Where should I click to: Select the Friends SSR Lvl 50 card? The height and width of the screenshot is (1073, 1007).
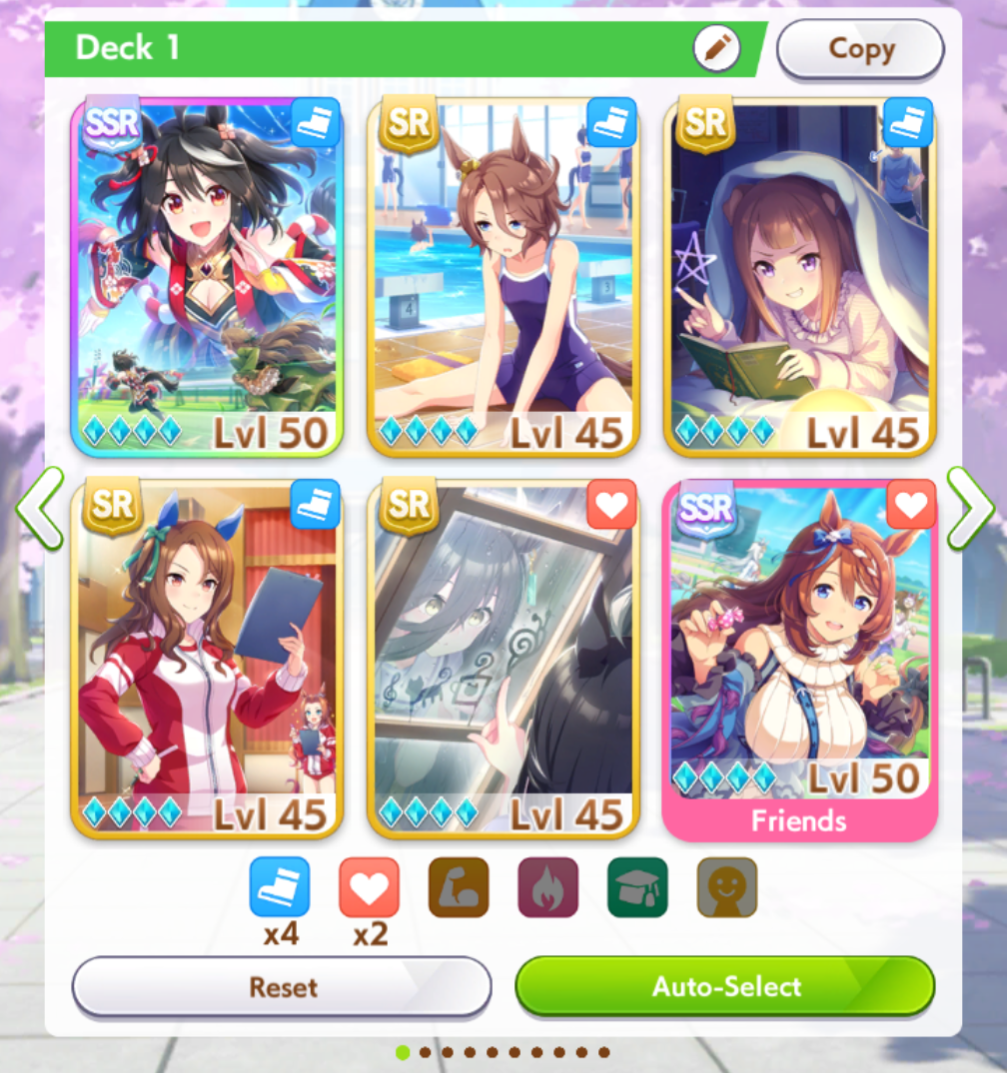799,660
